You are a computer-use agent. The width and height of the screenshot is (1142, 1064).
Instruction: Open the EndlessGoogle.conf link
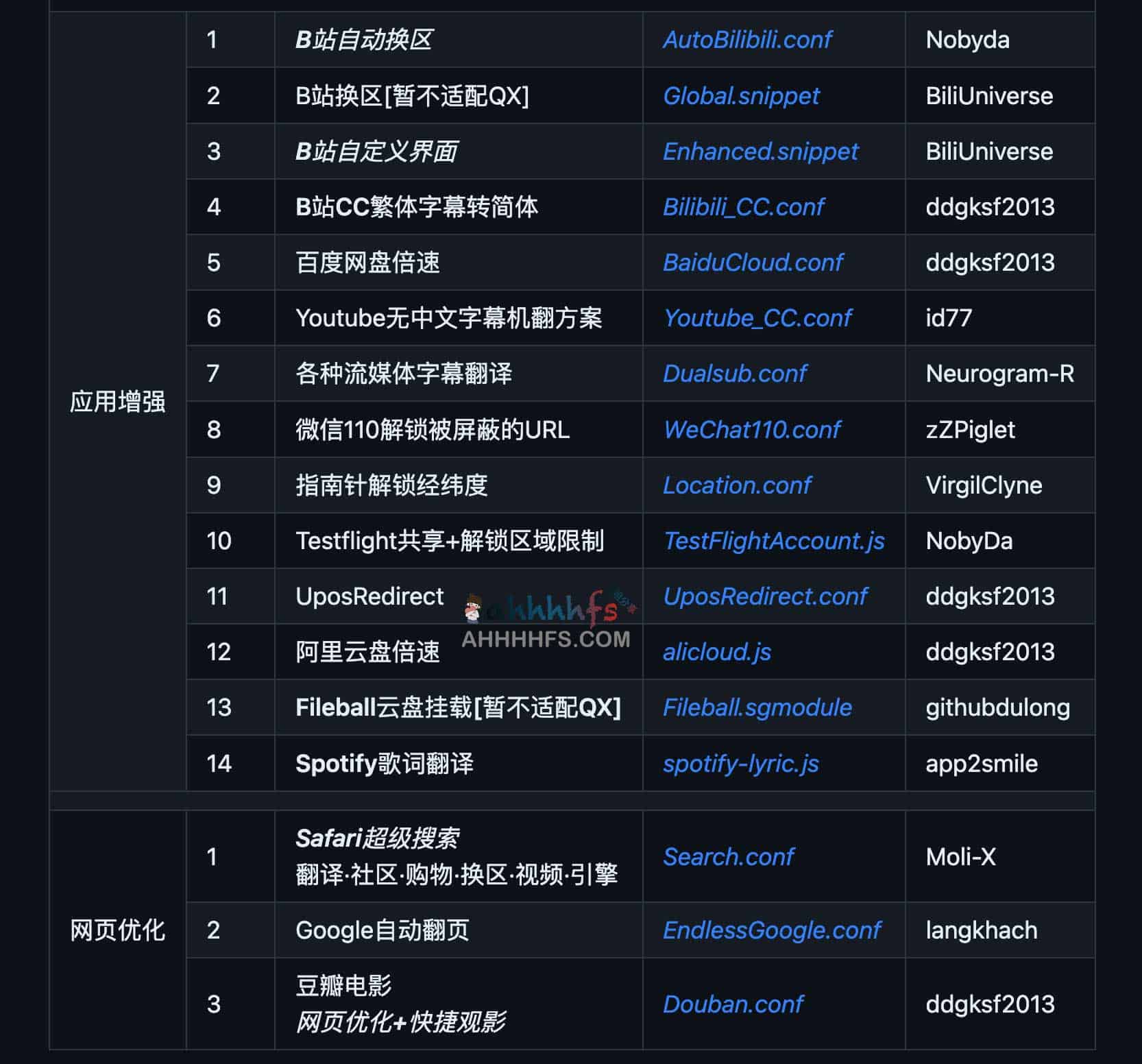click(771, 930)
